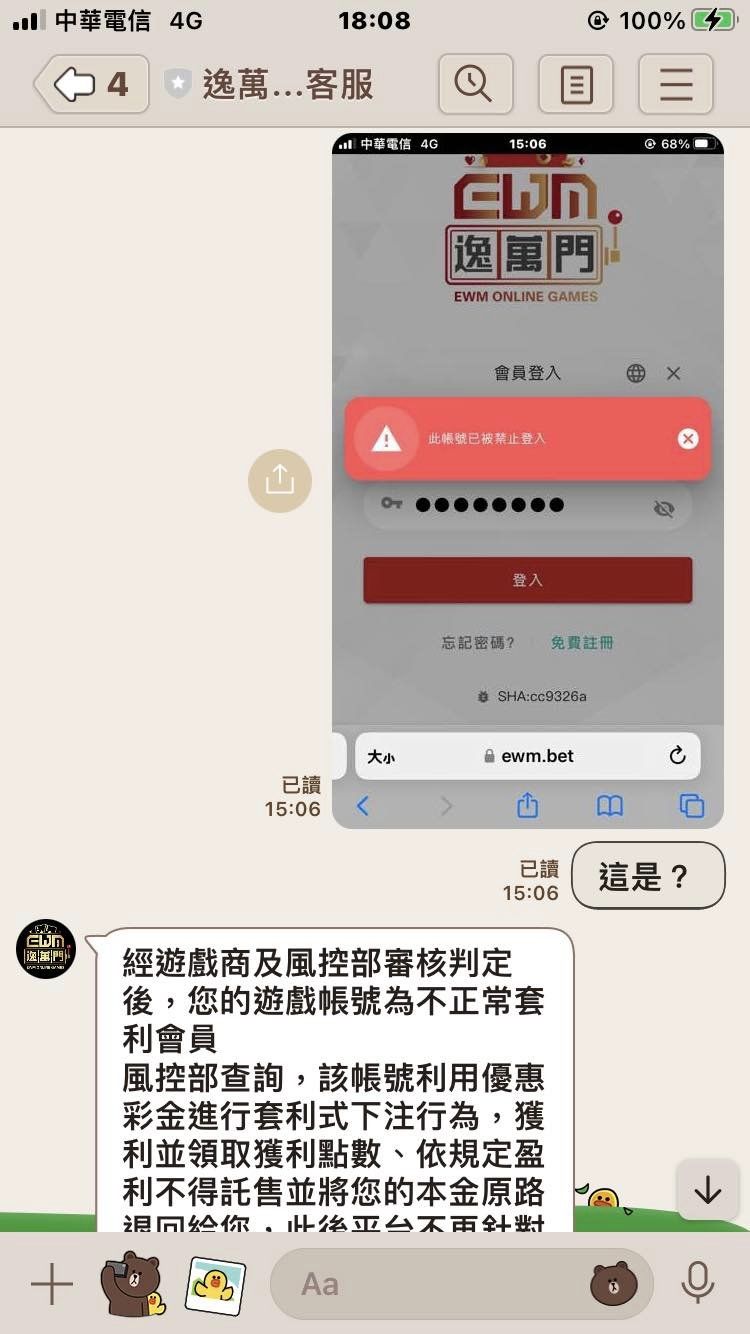Open the plus attachment menu
Image resolution: width=750 pixels, height=1334 pixels.
pyautogui.click(x=52, y=1284)
